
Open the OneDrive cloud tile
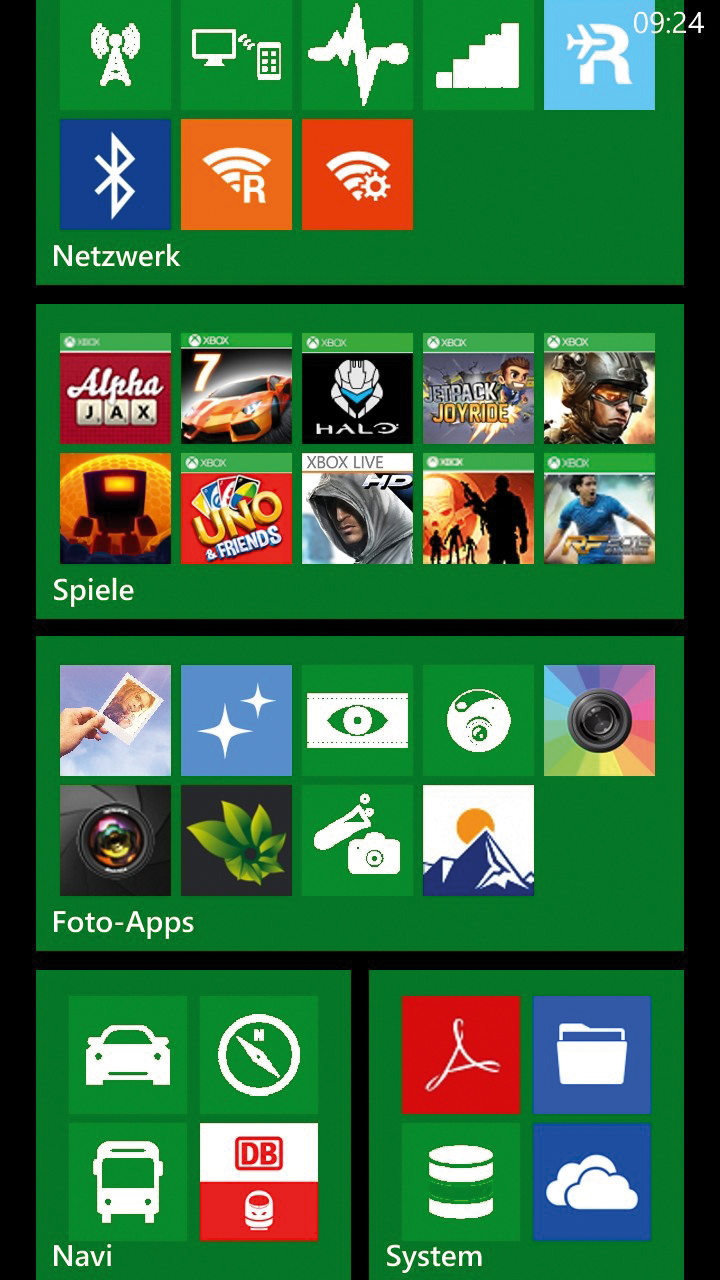(x=591, y=1181)
